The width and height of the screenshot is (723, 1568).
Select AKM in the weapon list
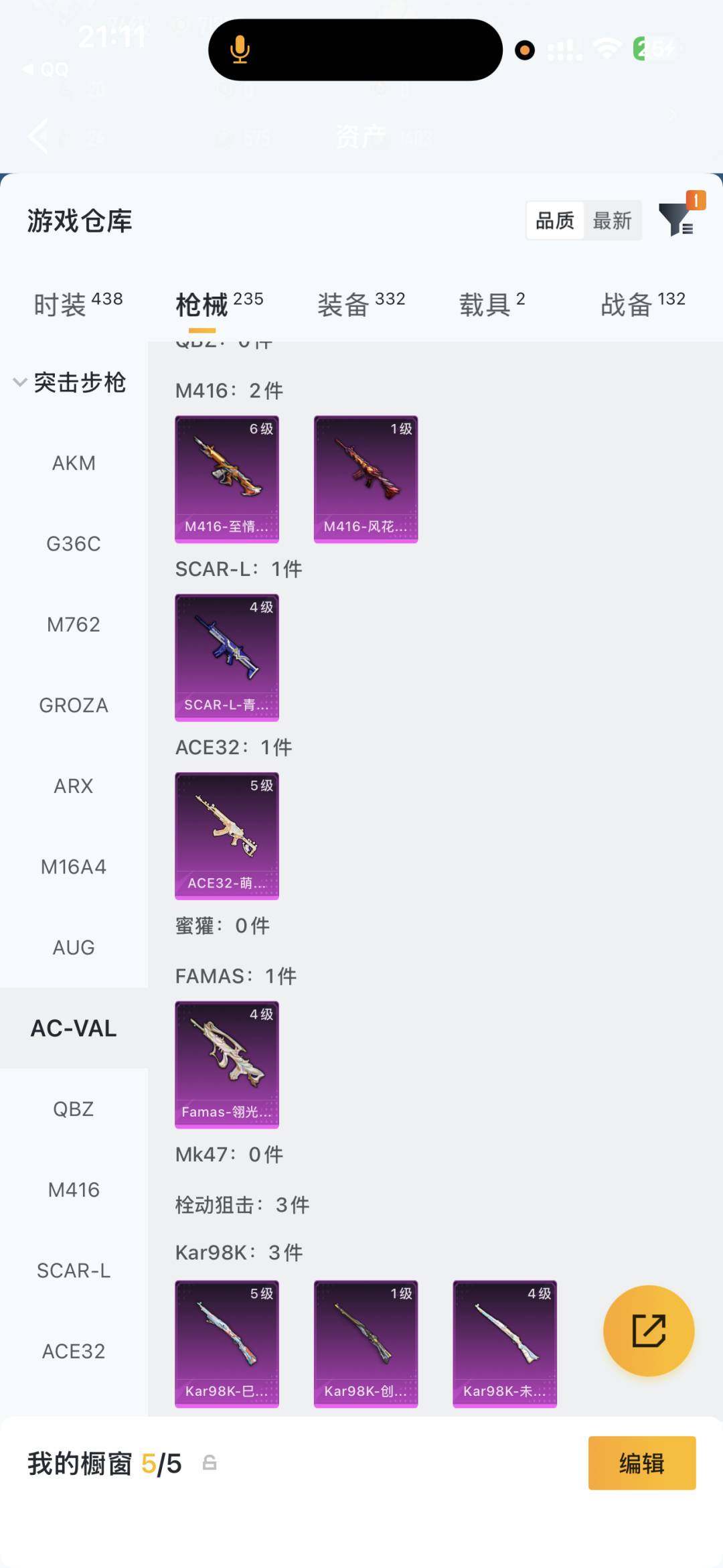[74, 463]
